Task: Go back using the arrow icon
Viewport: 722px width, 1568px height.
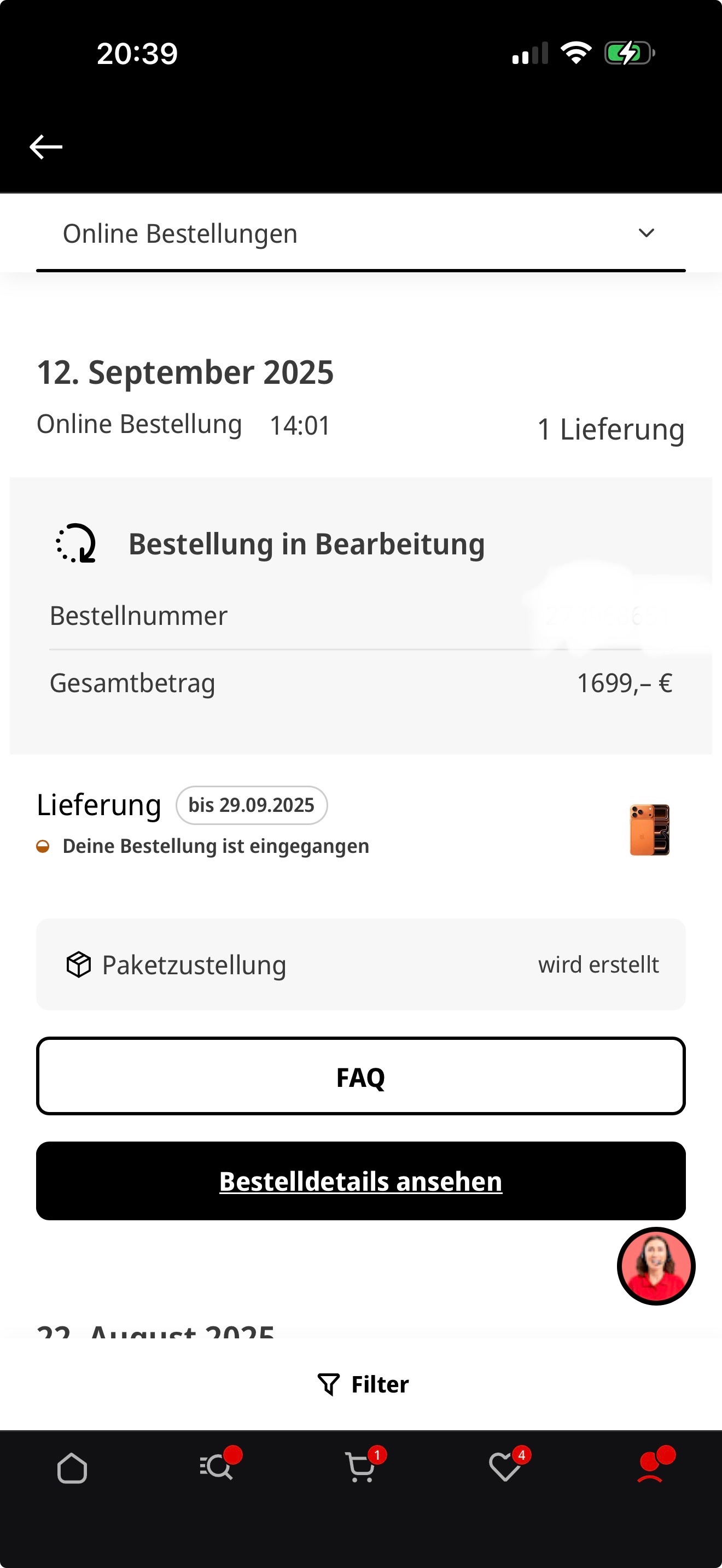Action: pyautogui.click(x=45, y=147)
